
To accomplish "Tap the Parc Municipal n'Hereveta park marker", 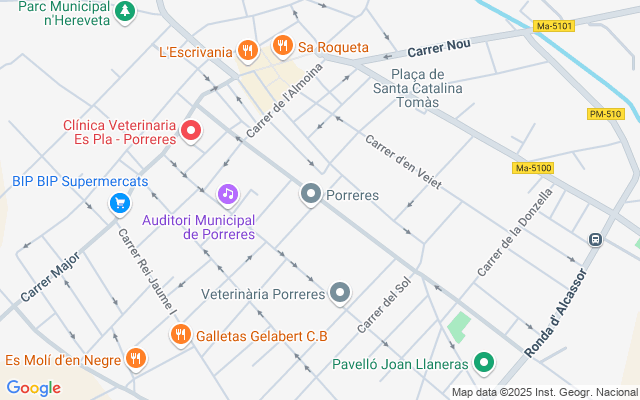I will (x=124, y=11).
